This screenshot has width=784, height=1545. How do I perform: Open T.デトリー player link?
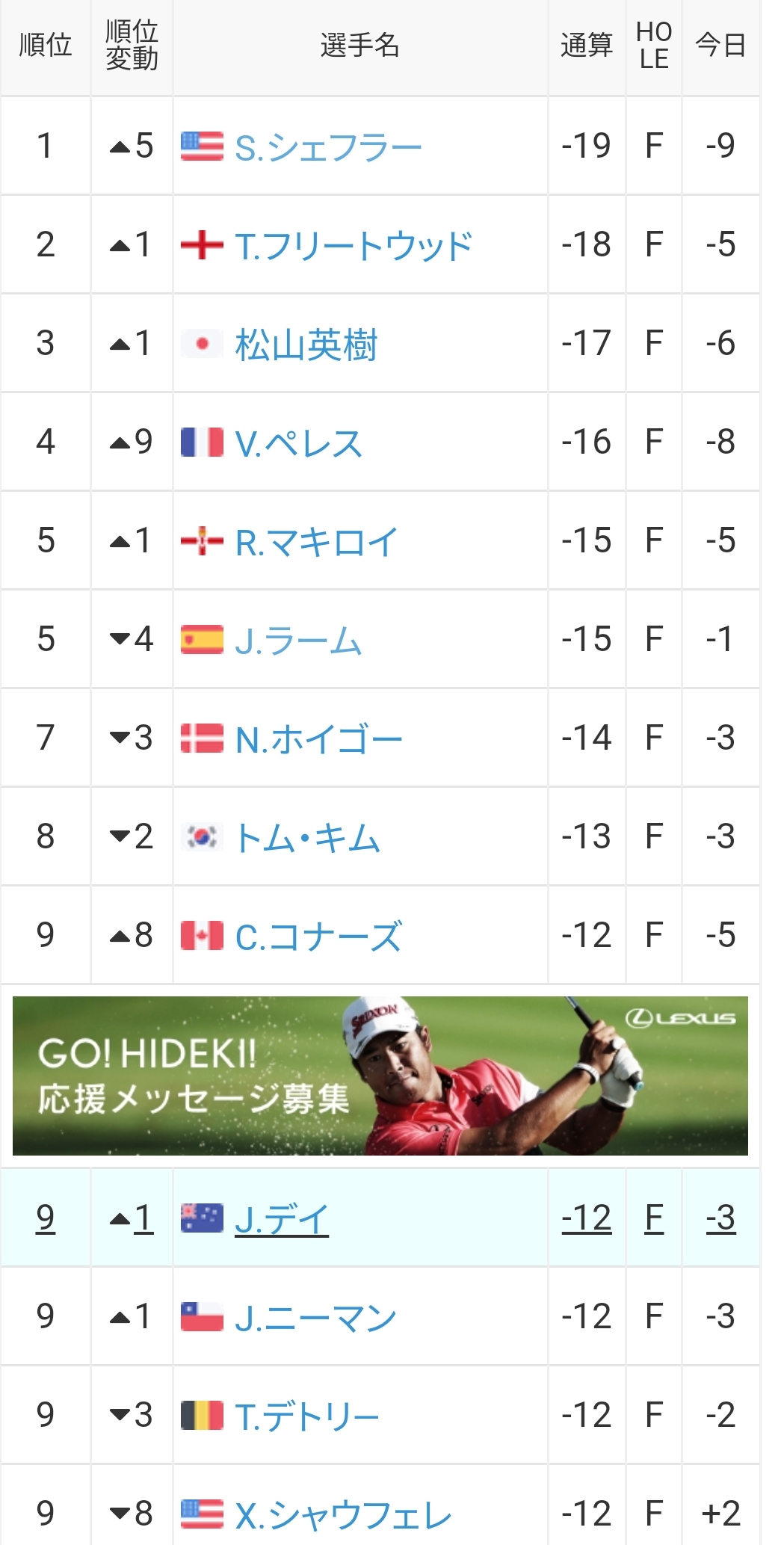pyautogui.click(x=307, y=1416)
